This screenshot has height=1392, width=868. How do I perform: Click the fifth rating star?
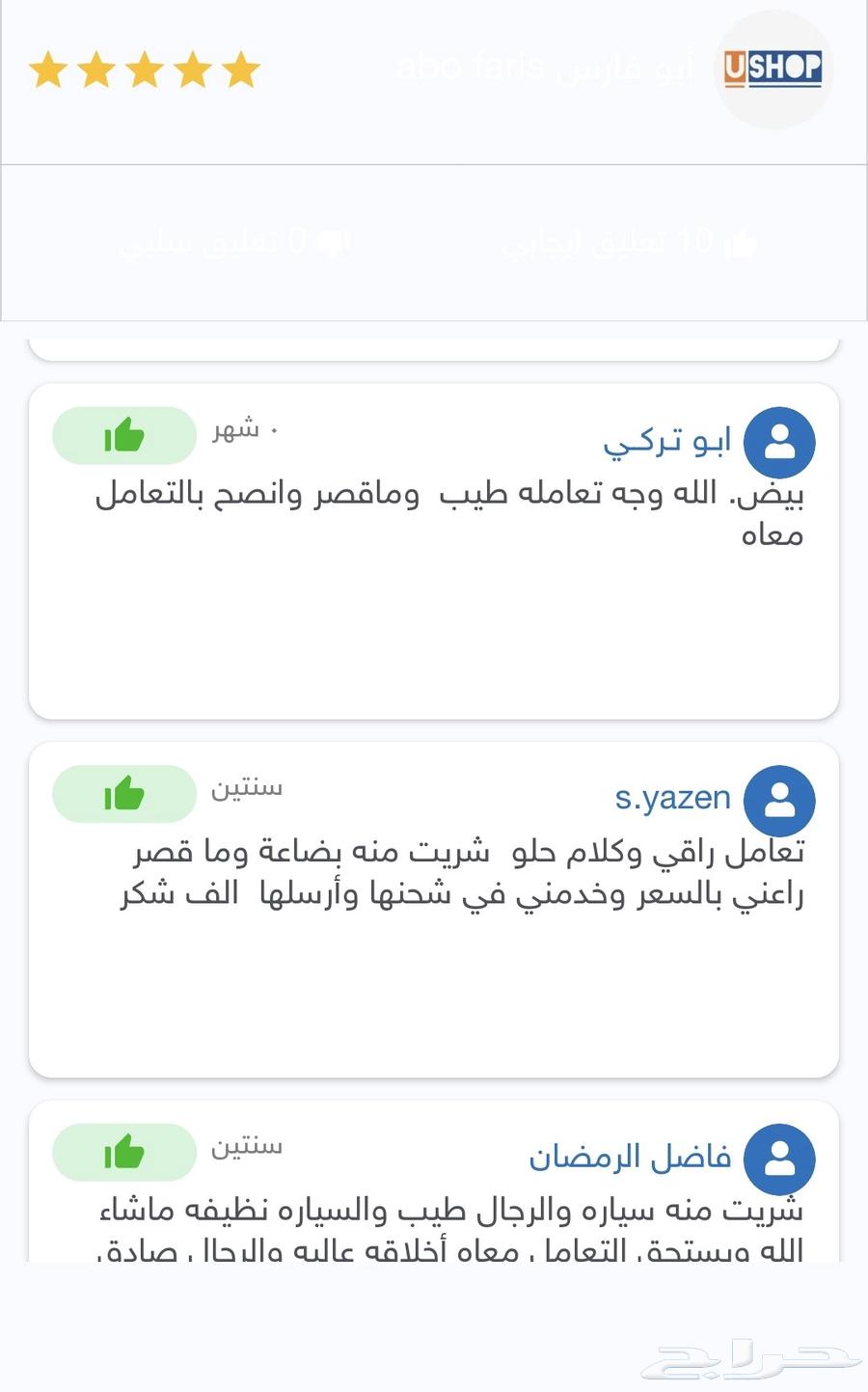coord(243,68)
